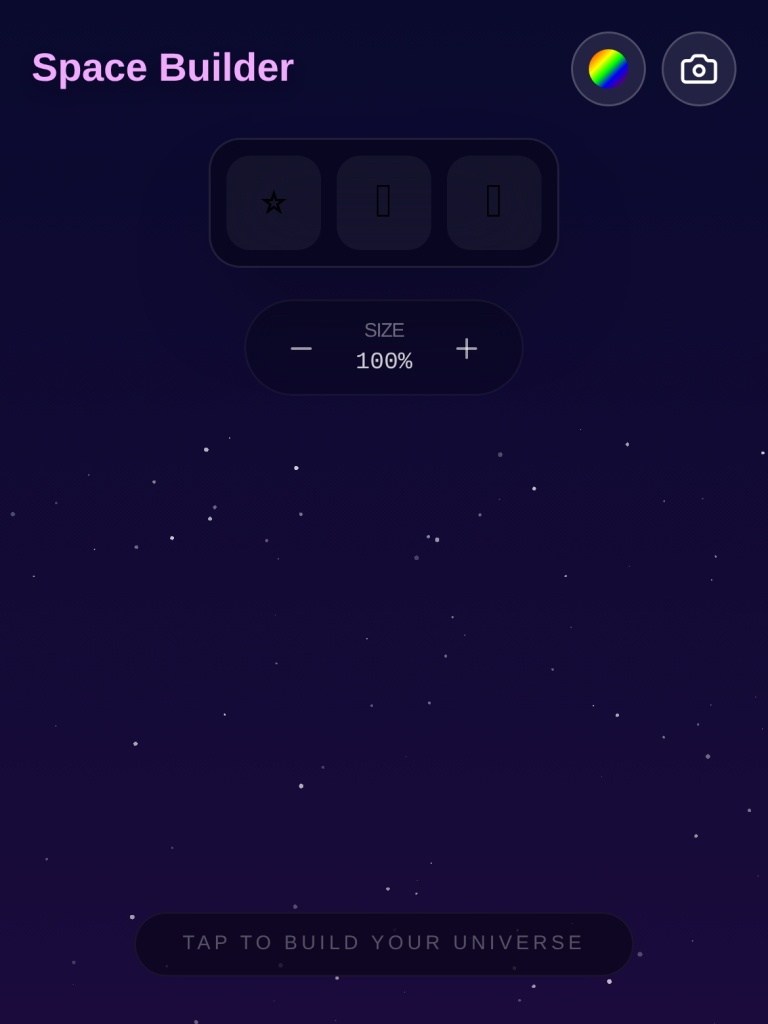Screen dimensions: 768x1024
Task: Click the rainbow circle to change colors
Action: (608, 68)
